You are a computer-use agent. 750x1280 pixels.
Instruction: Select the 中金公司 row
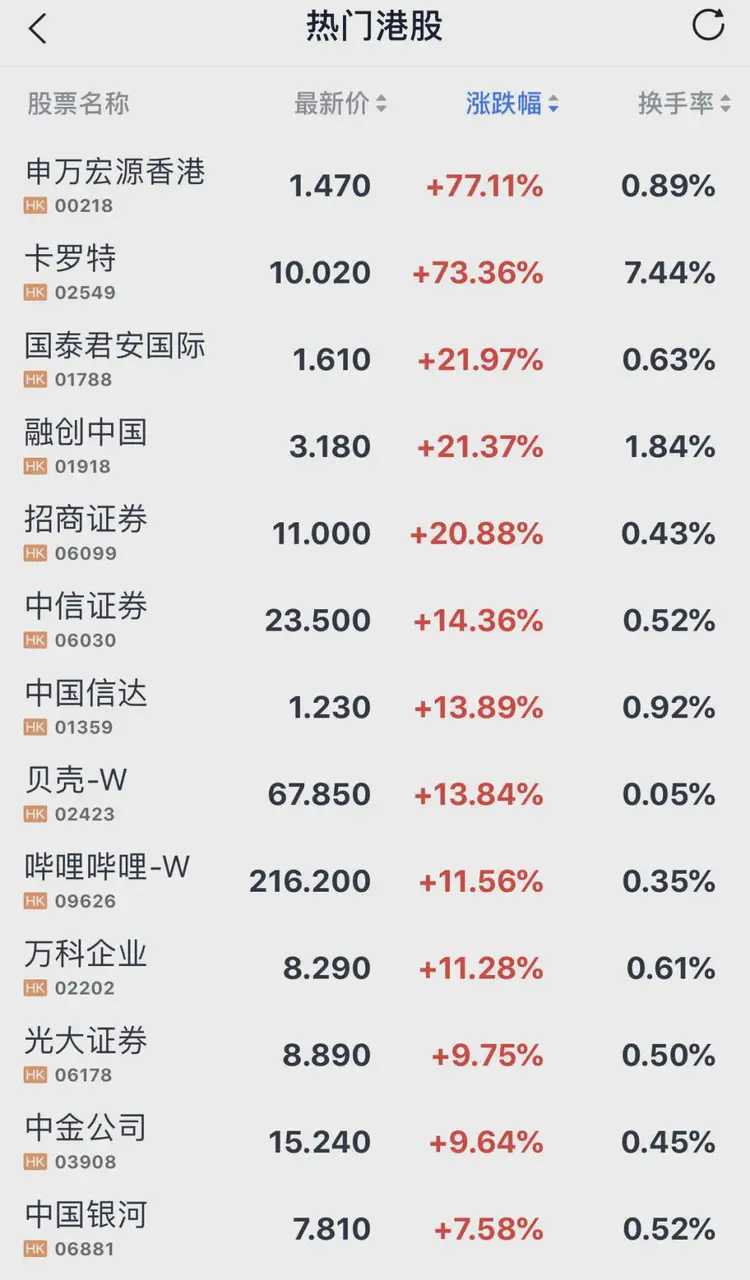click(87, 1142)
